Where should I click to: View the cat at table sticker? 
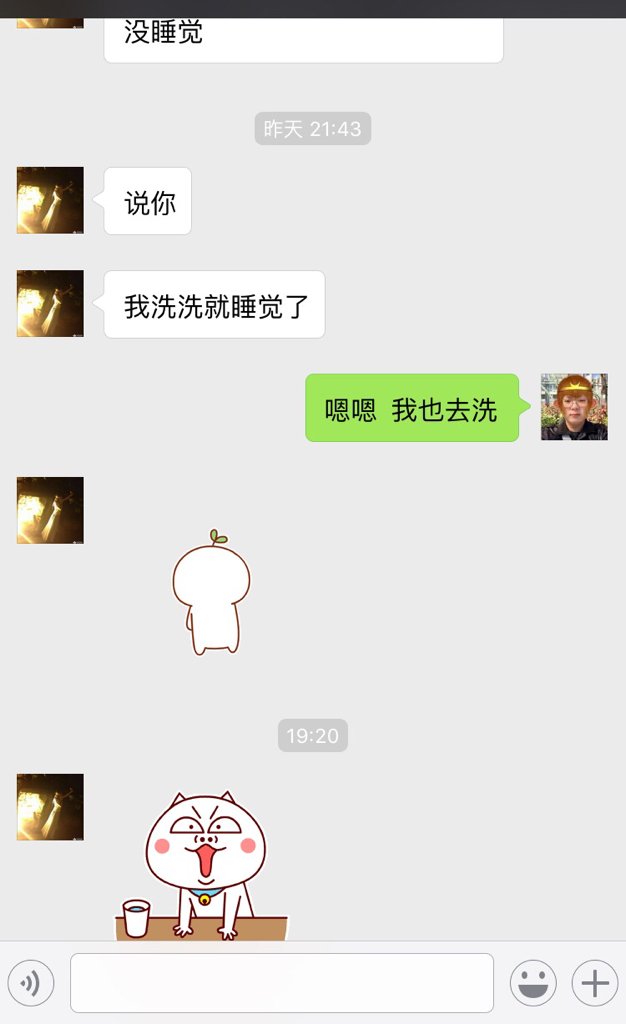(204, 866)
